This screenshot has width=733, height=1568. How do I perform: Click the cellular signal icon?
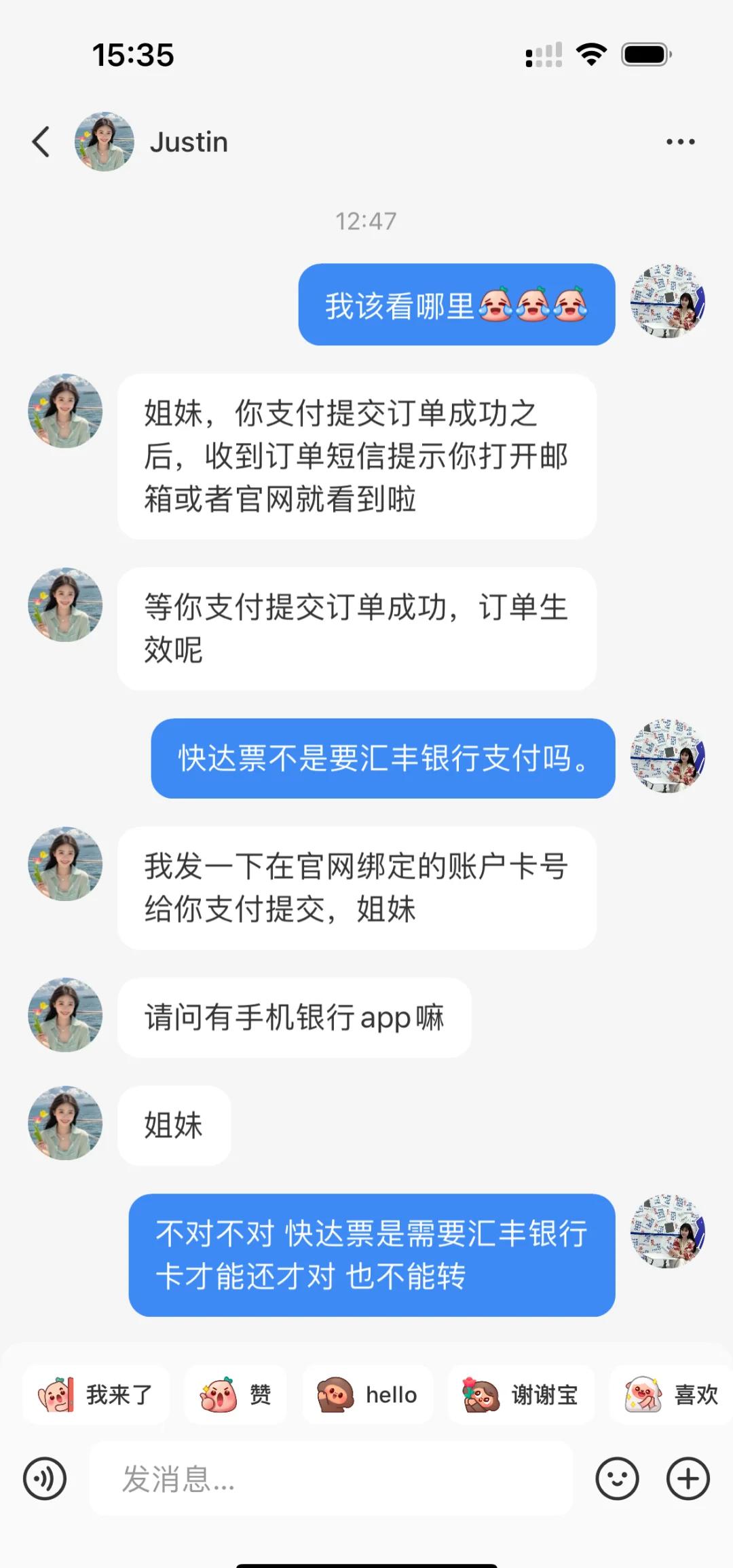(543, 54)
